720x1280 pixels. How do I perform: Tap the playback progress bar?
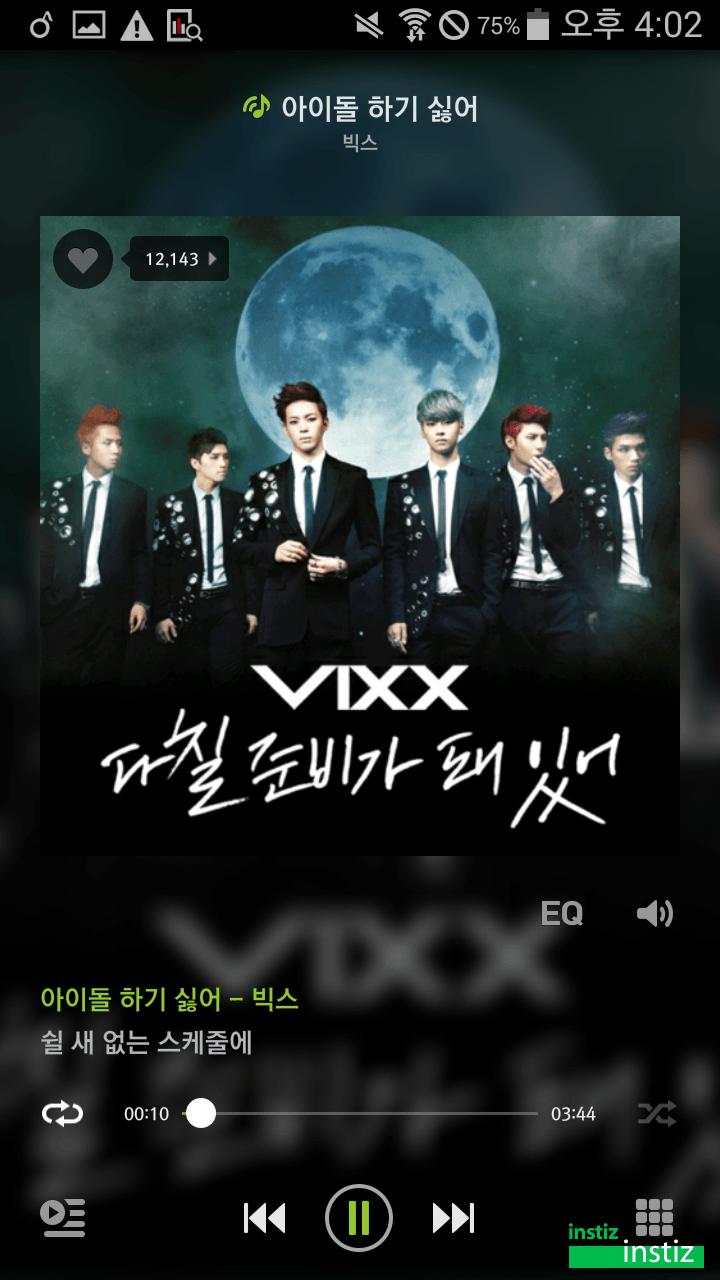[x=362, y=1113]
